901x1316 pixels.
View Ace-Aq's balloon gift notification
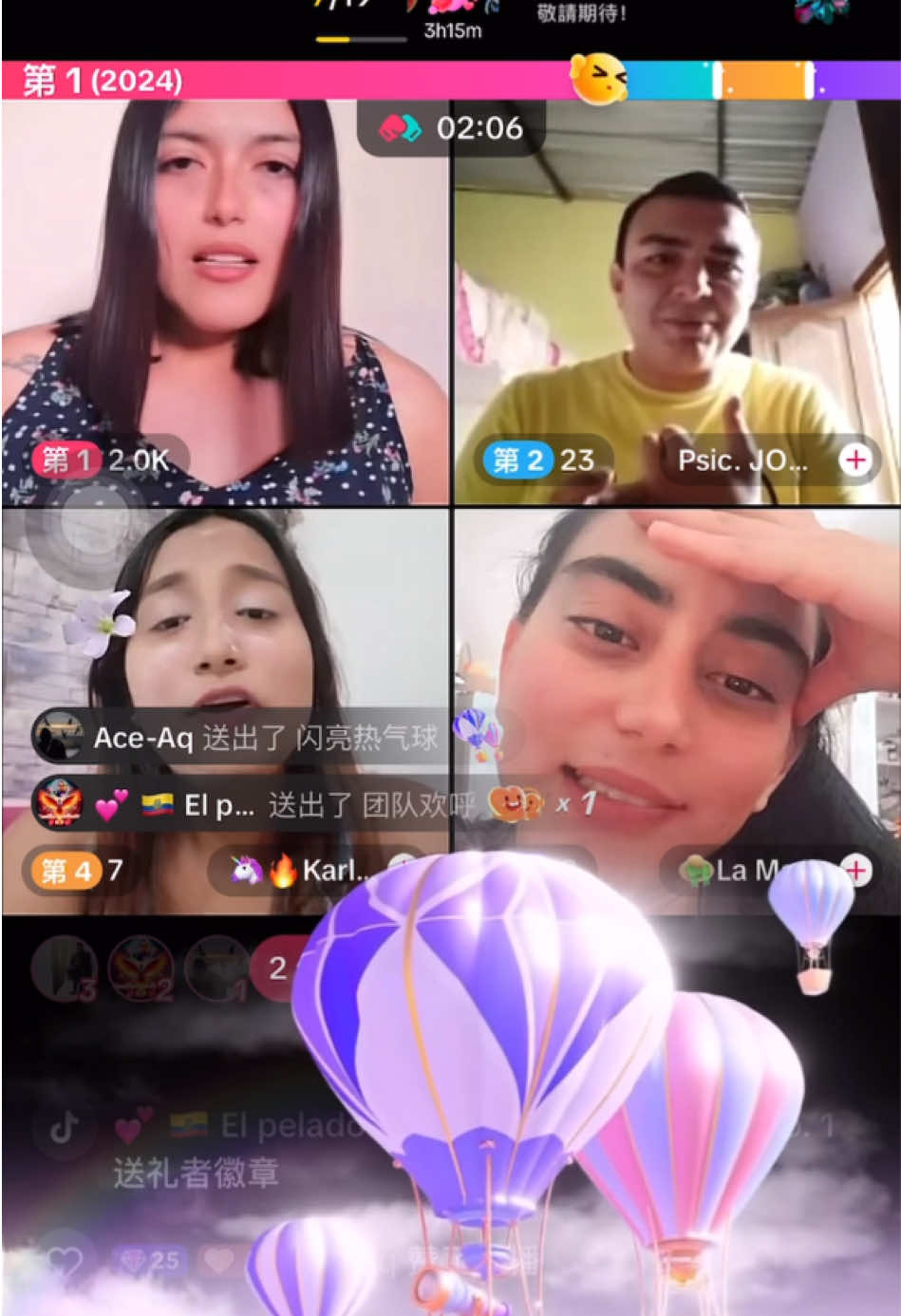click(237, 737)
